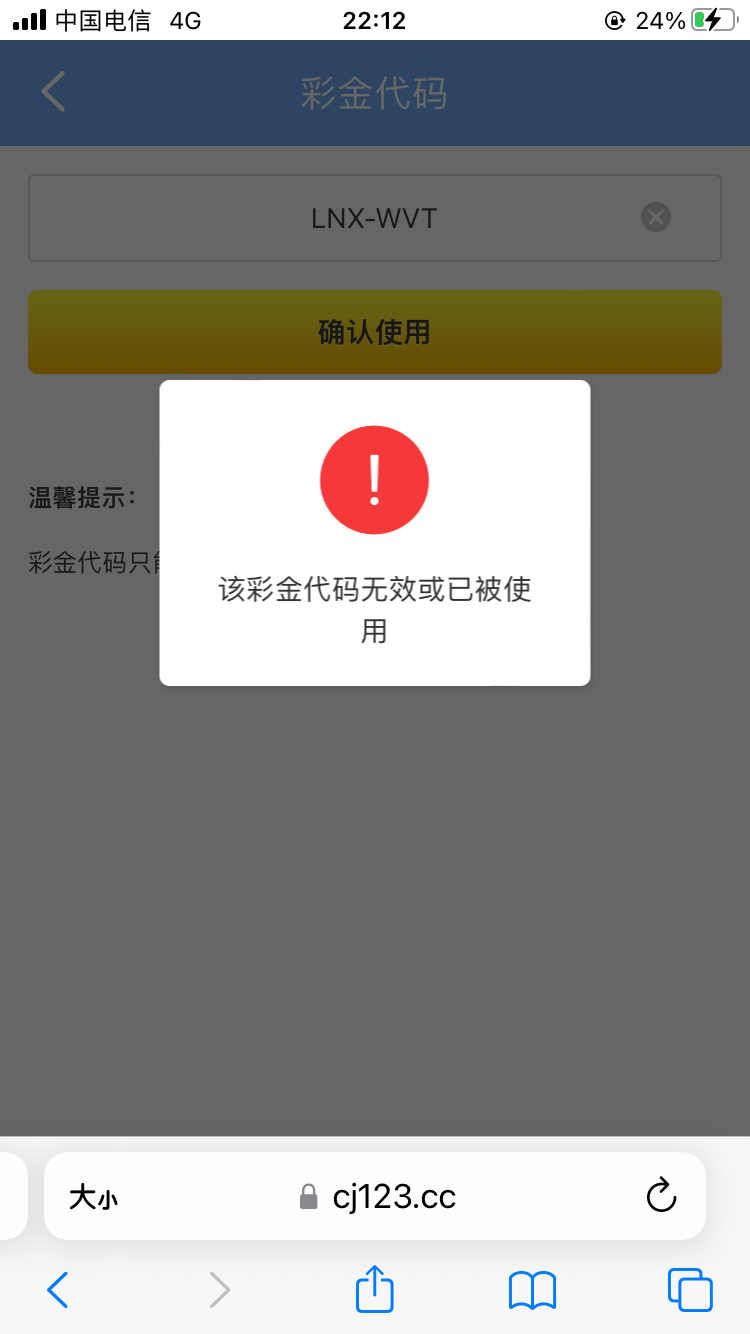Tap the 22:12 clock in status bar

tap(374, 18)
